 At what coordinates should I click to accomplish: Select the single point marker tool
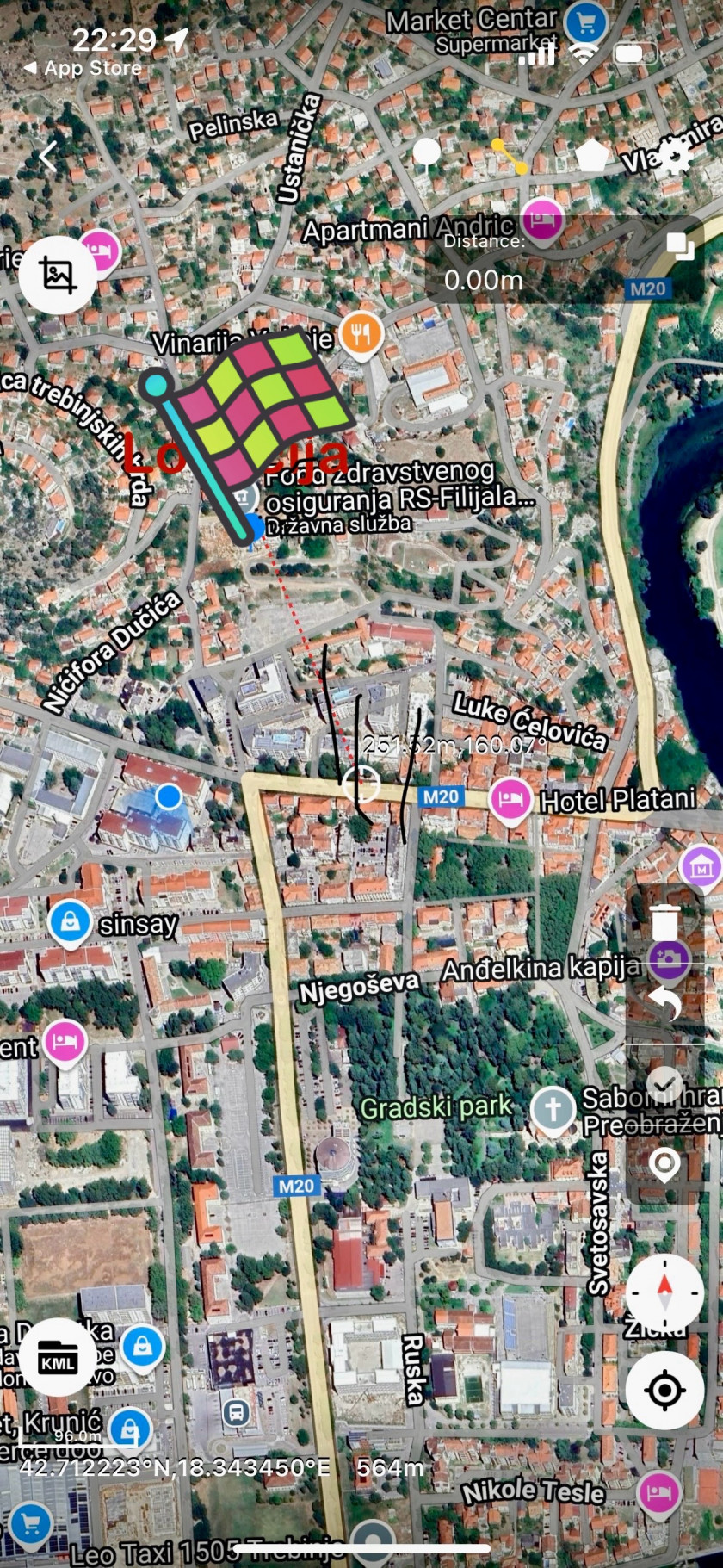coord(427,154)
